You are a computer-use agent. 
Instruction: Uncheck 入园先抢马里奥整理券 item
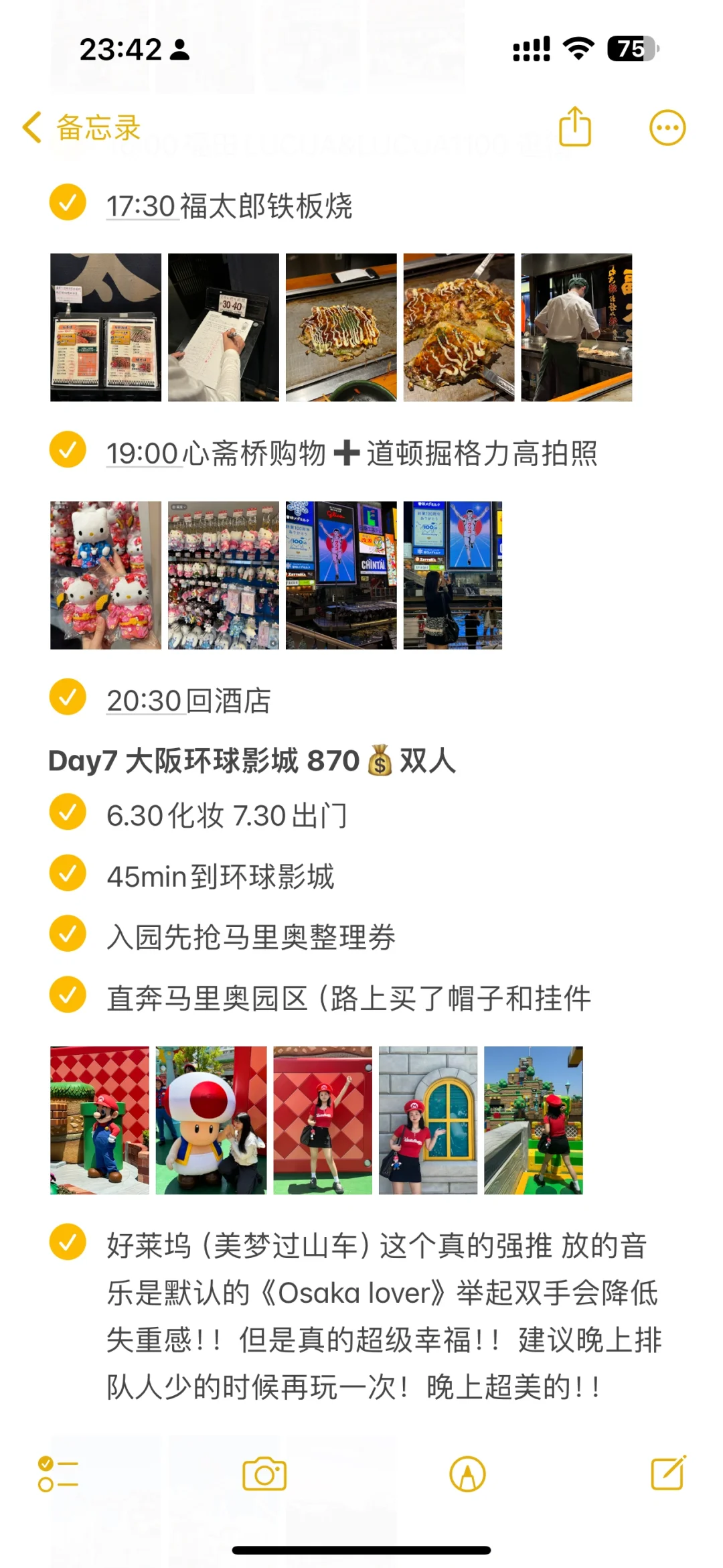[x=68, y=933]
